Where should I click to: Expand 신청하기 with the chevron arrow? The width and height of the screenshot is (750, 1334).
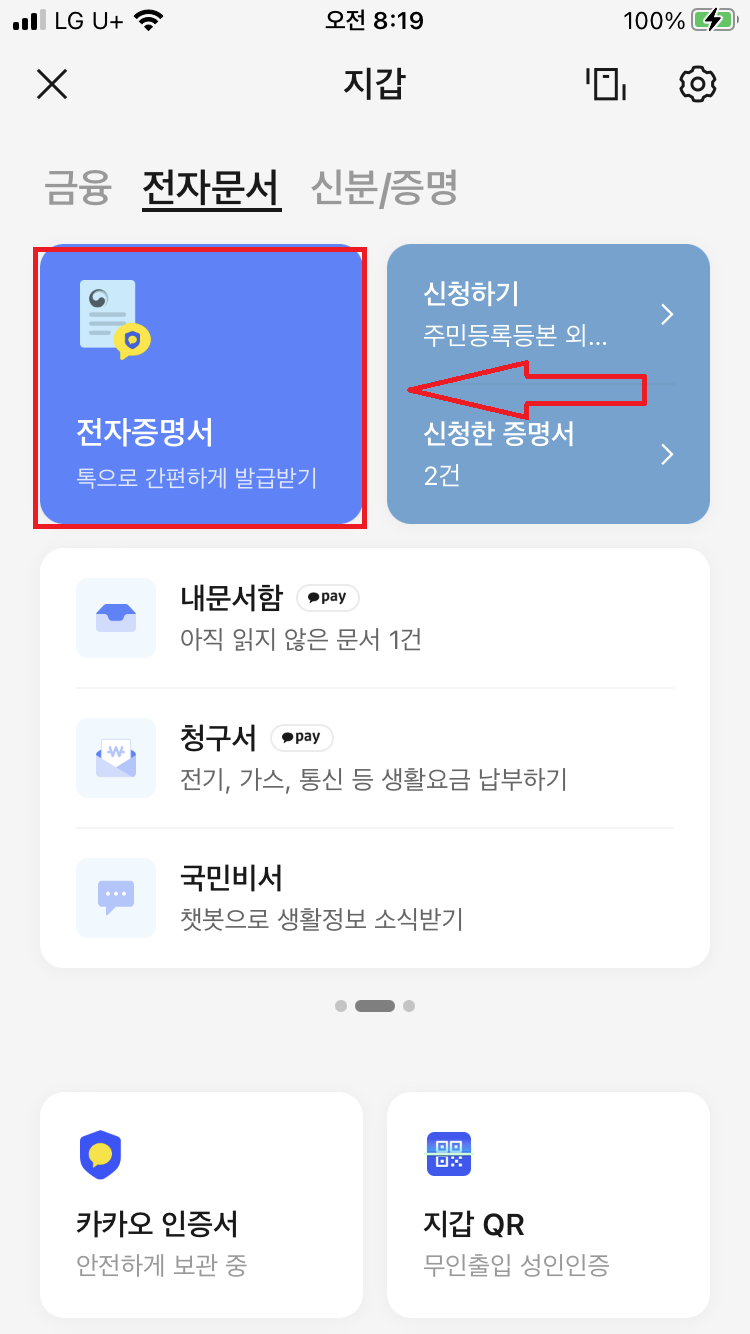tap(667, 313)
